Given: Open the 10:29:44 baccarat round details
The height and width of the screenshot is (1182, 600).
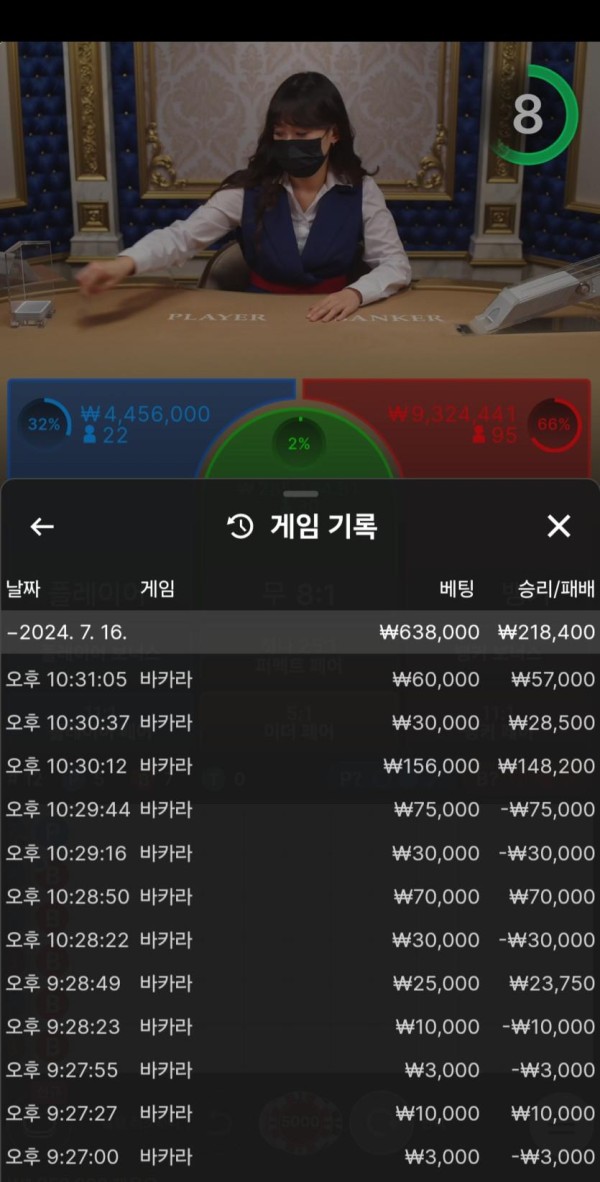Looking at the screenshot, I should (x=300, y=810).
